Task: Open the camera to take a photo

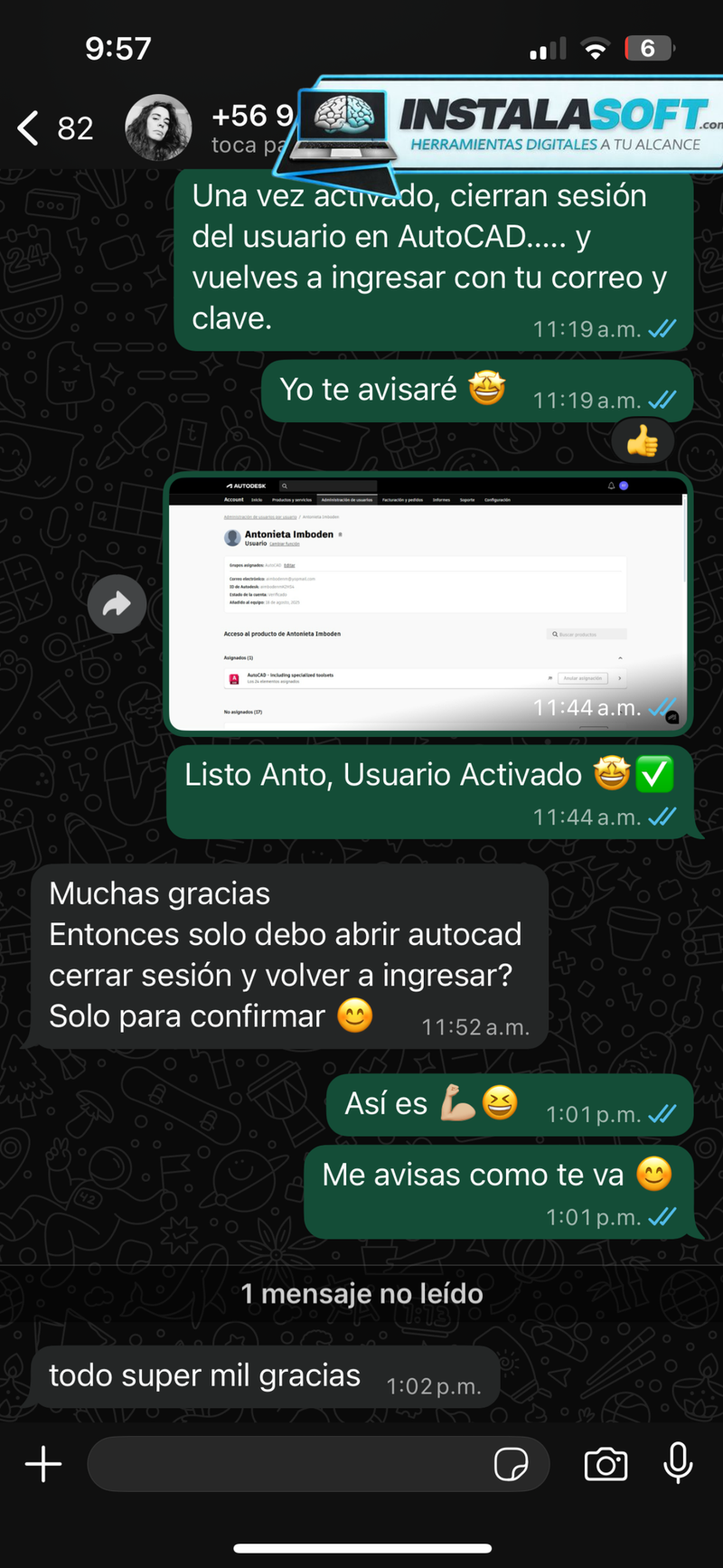Action: click(x=606, y=1464)
